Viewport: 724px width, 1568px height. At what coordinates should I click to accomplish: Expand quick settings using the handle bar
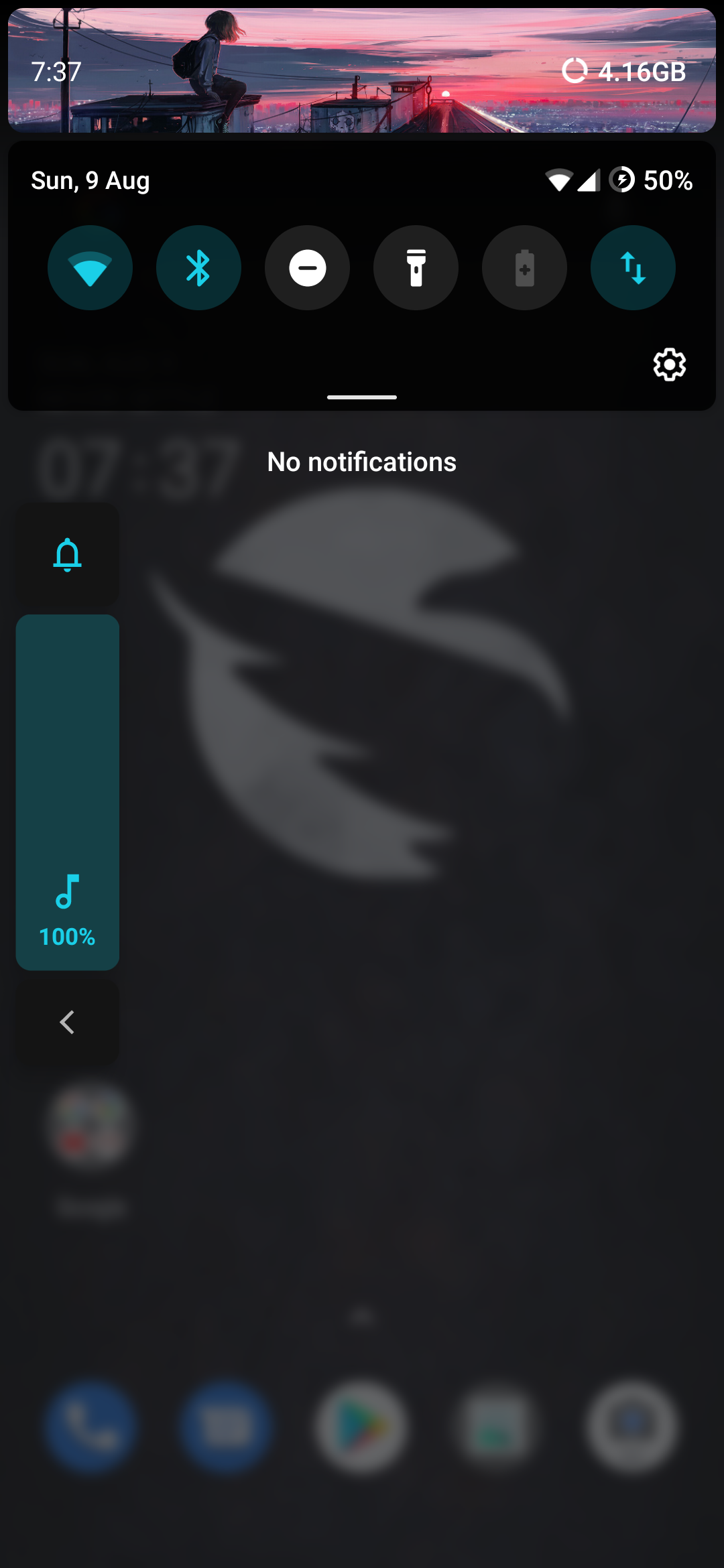pos(362,397)
